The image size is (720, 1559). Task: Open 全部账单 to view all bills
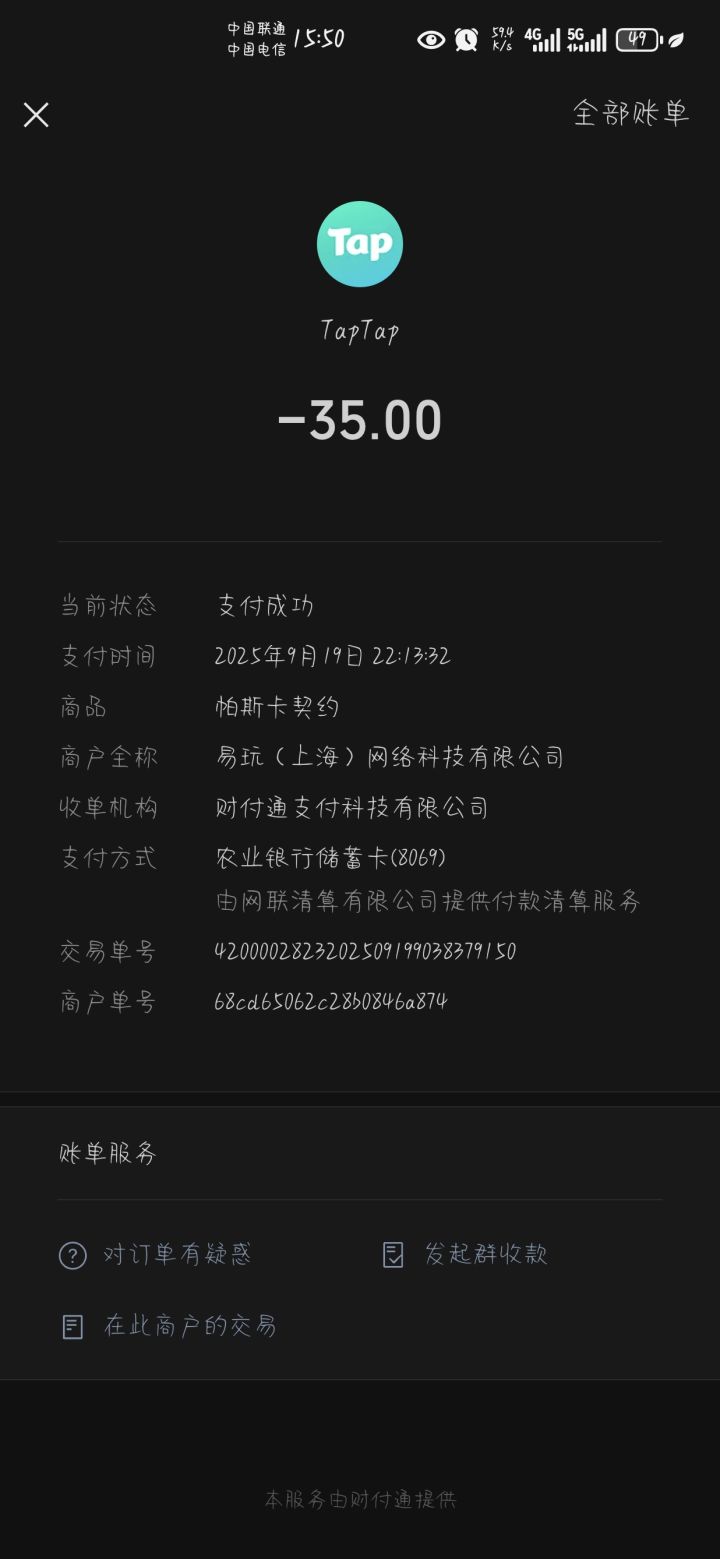tap(631, 113)
